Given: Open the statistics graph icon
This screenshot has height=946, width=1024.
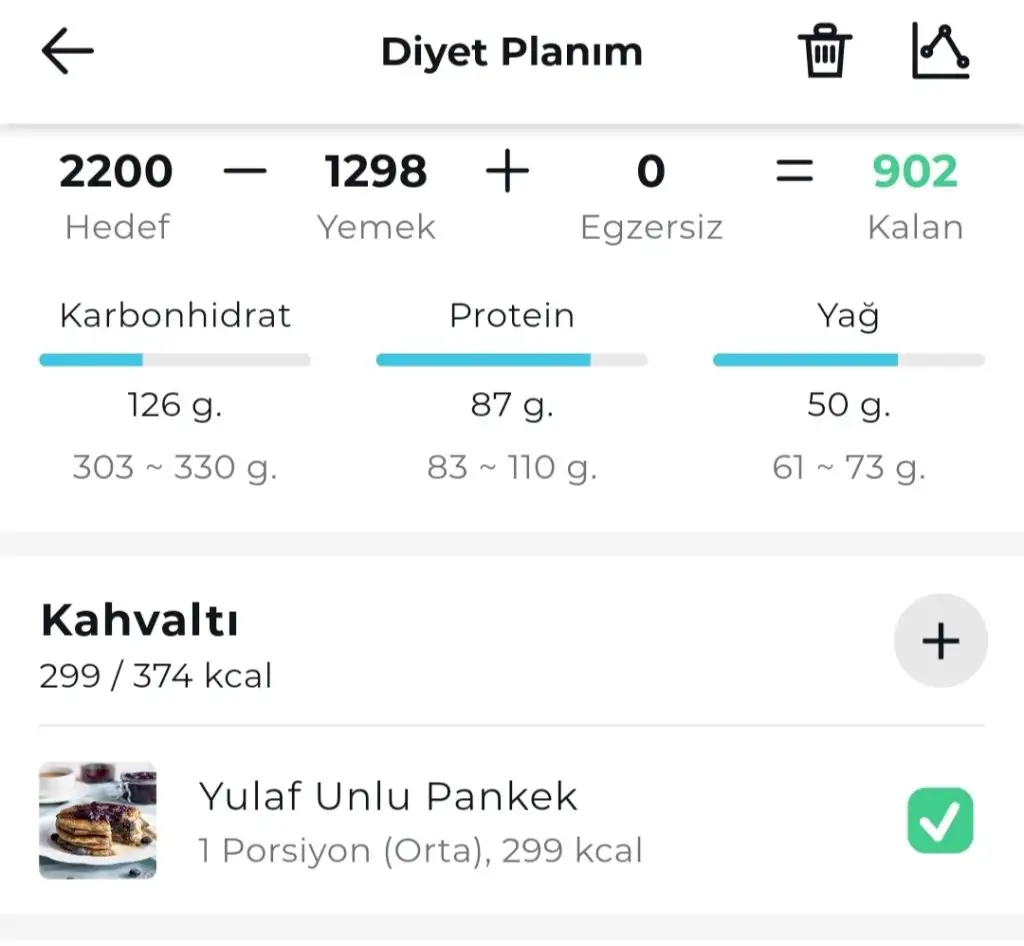Looking at the screenshot, I should tap(940, 52).
